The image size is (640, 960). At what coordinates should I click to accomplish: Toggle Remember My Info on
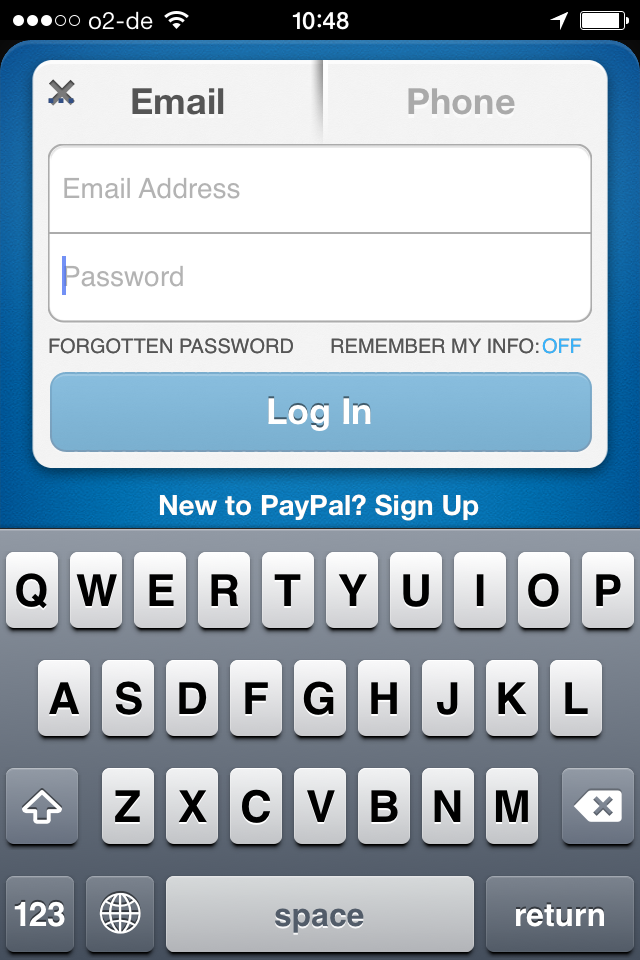tap(560, 347)
